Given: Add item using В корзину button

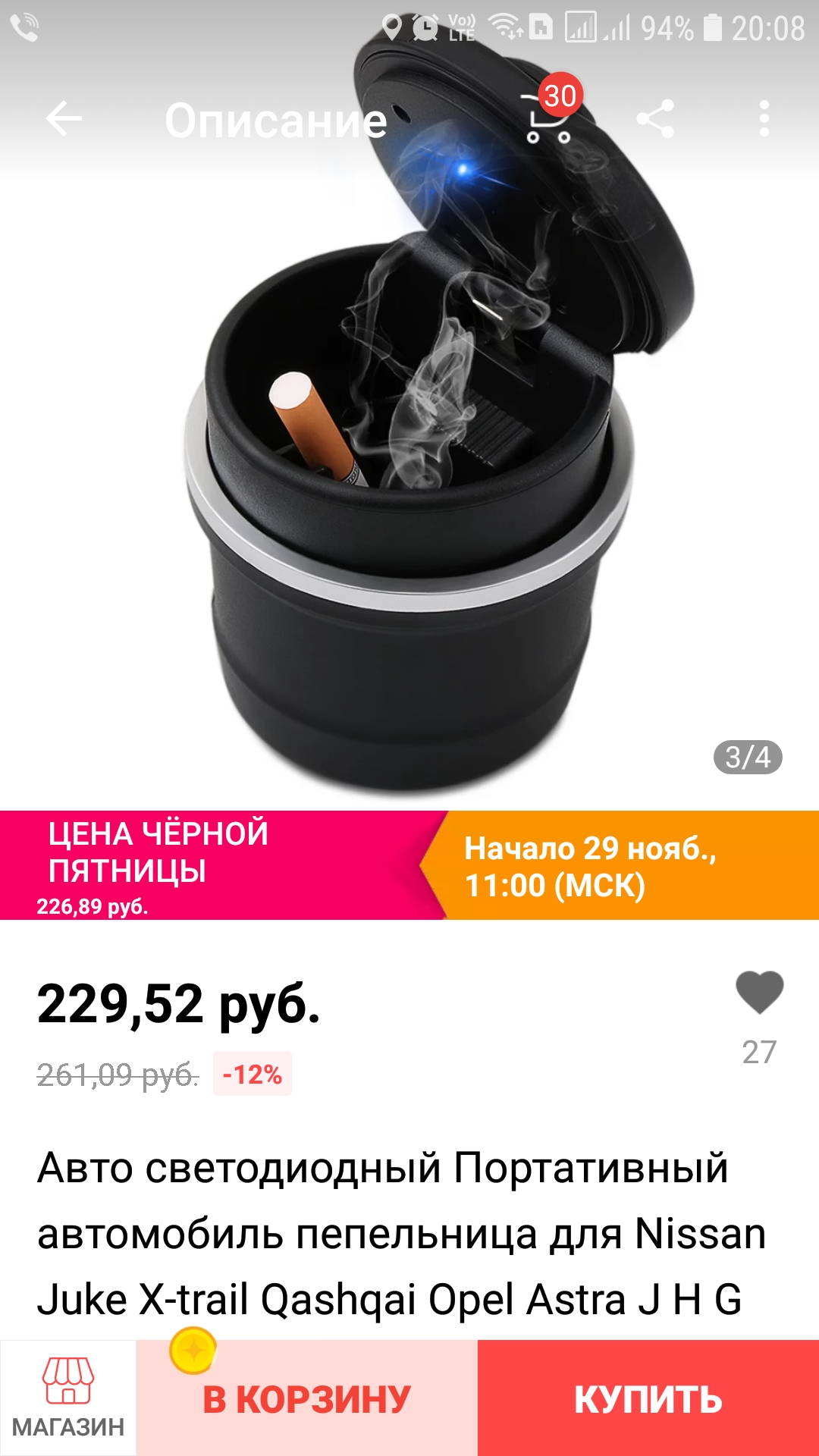Looking at the screenshot, I should click(x=307, y=1399).
